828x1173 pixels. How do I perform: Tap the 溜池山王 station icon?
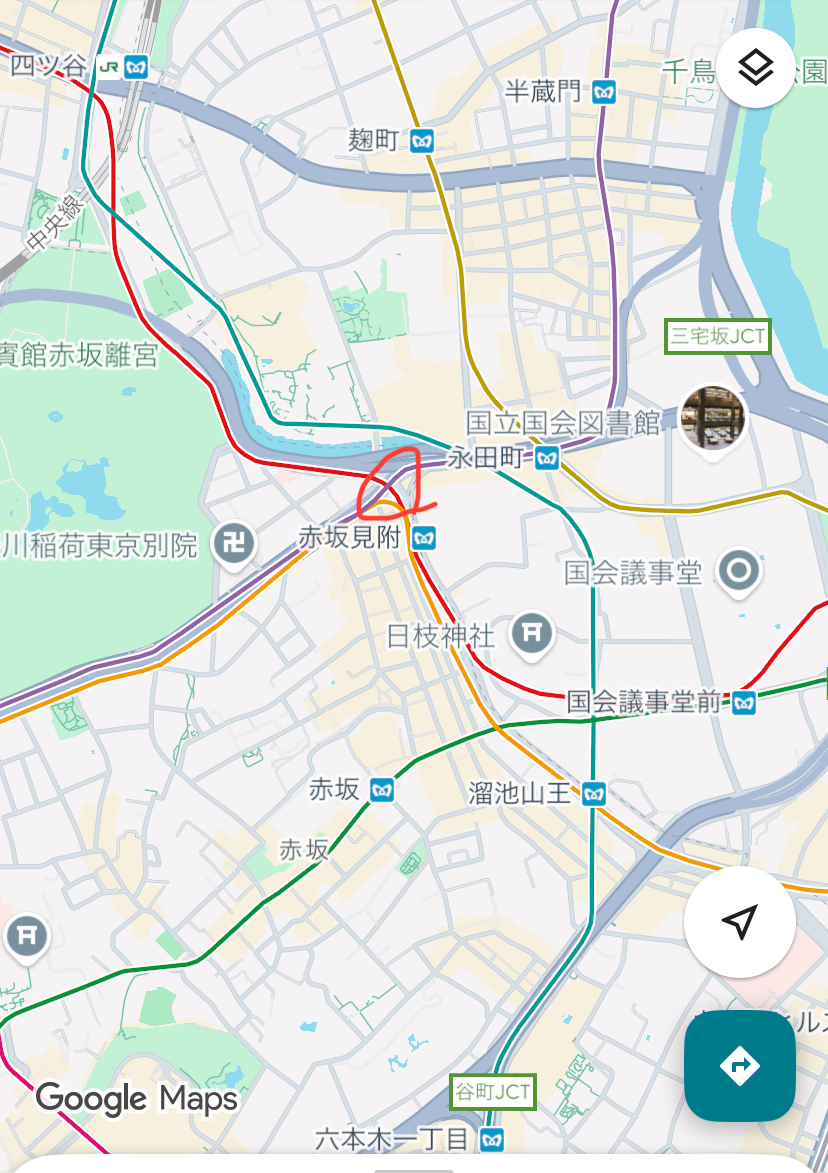tap(594, 794)
